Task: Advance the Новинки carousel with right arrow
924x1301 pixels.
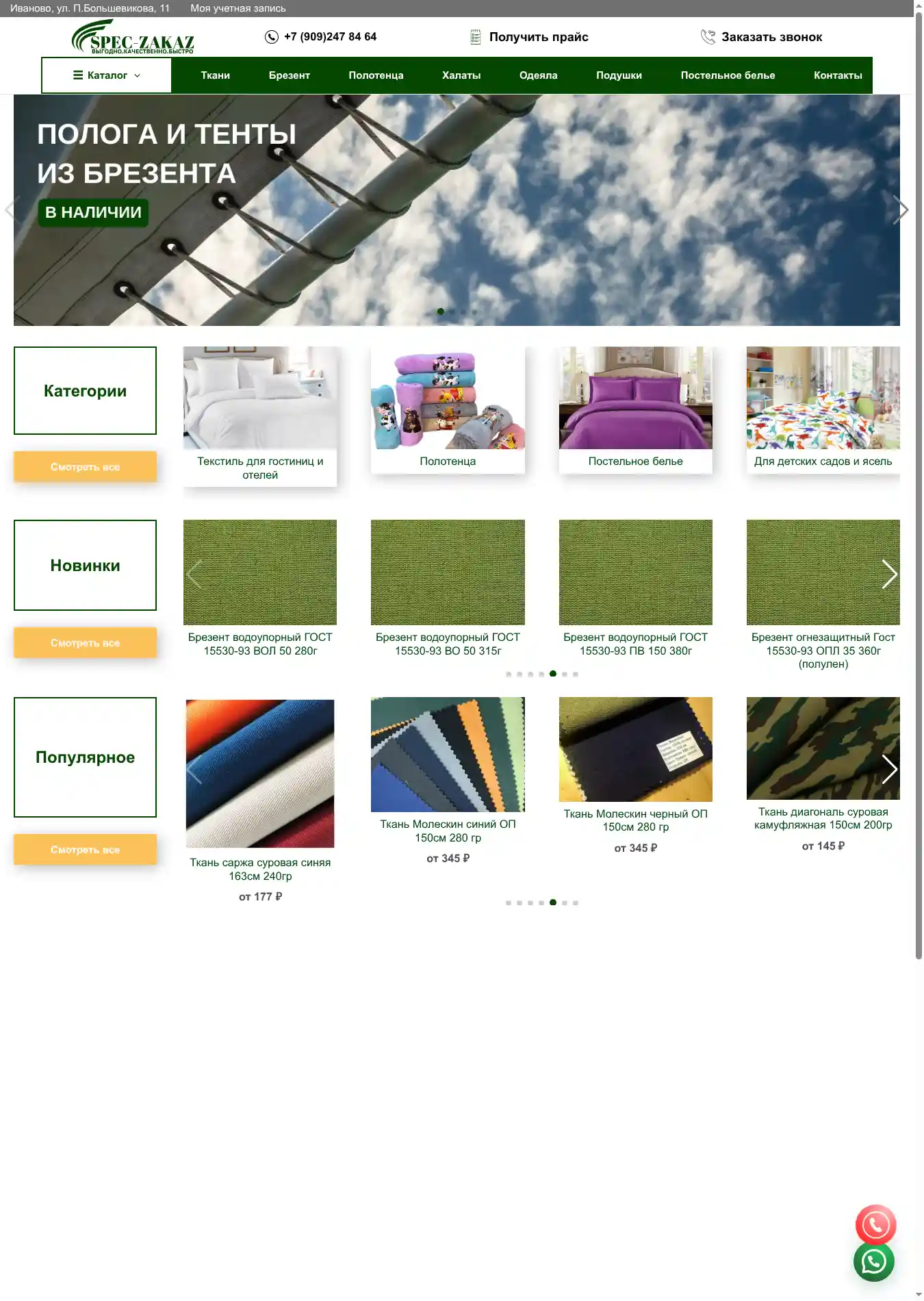Action: [x=888, y=574]
